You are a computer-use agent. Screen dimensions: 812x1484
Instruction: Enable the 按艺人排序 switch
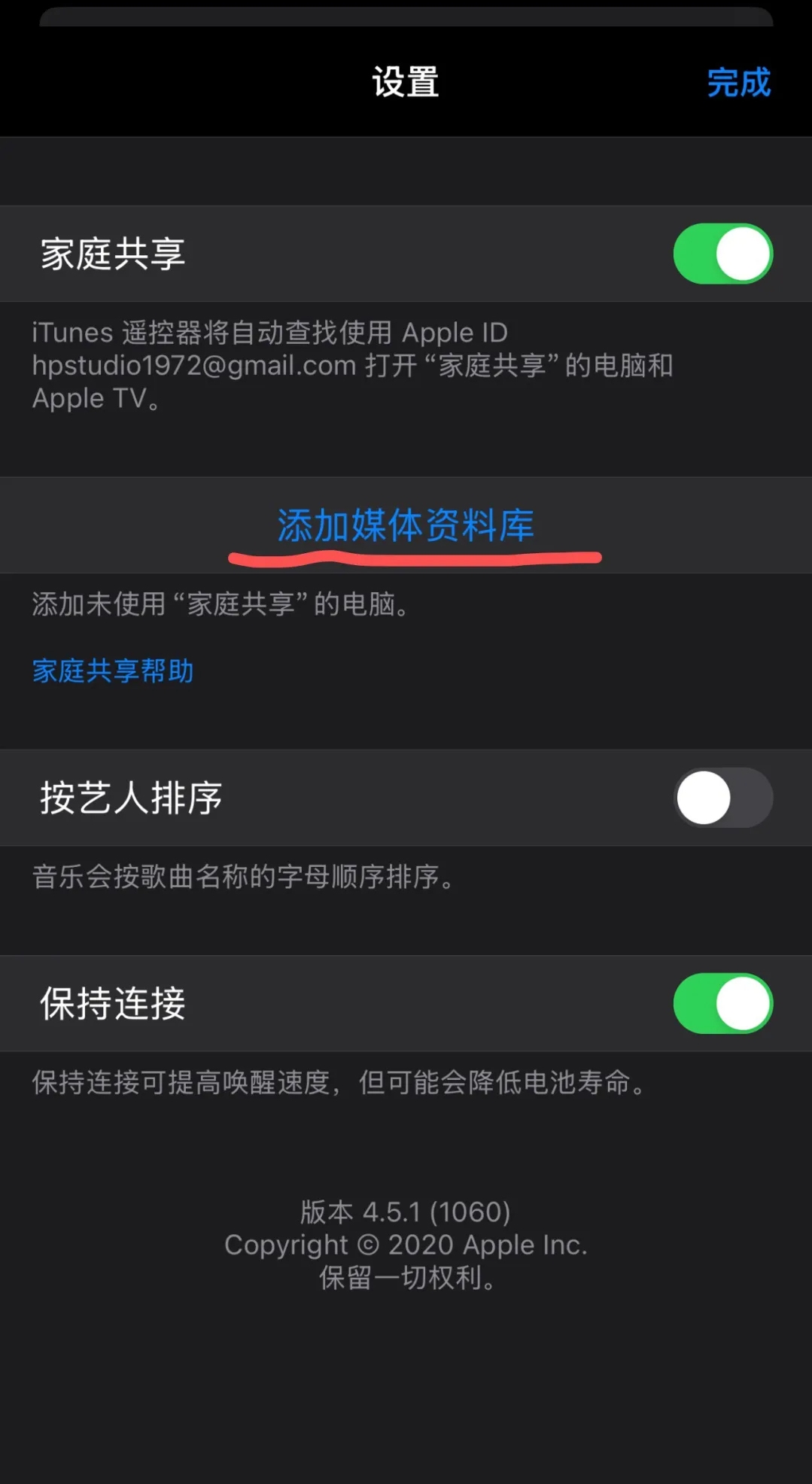(x=722, y=798)
